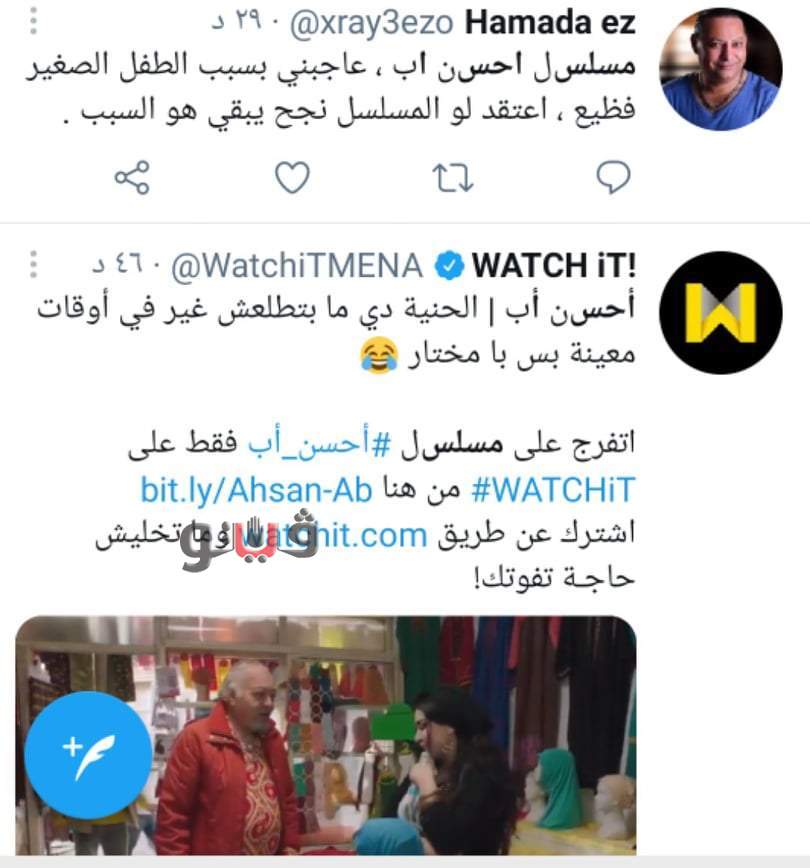Open Hamada ez's profile picture
The image size is (810, 868).
[x=721, y=69]
